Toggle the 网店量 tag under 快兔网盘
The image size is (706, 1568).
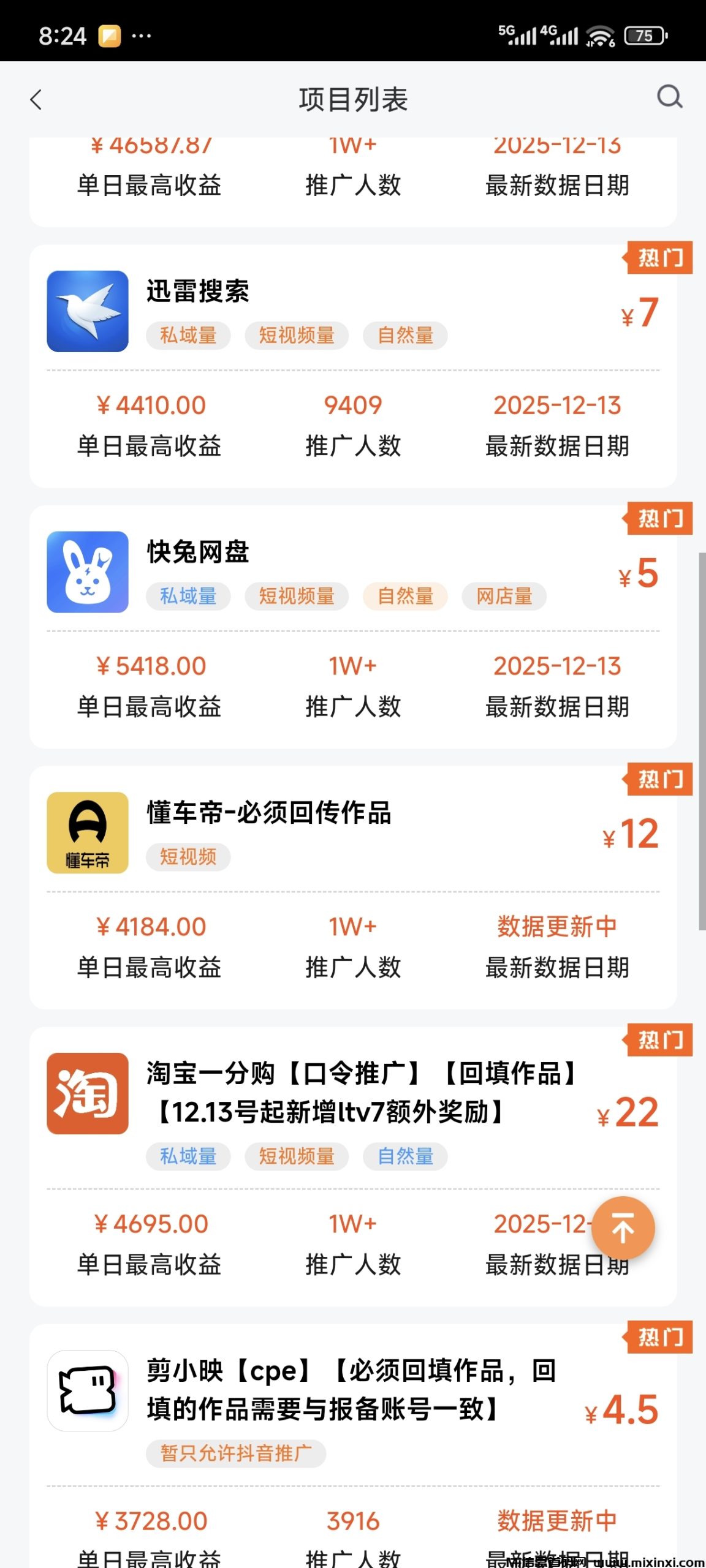pyautogui.click(x=504, y=596)
